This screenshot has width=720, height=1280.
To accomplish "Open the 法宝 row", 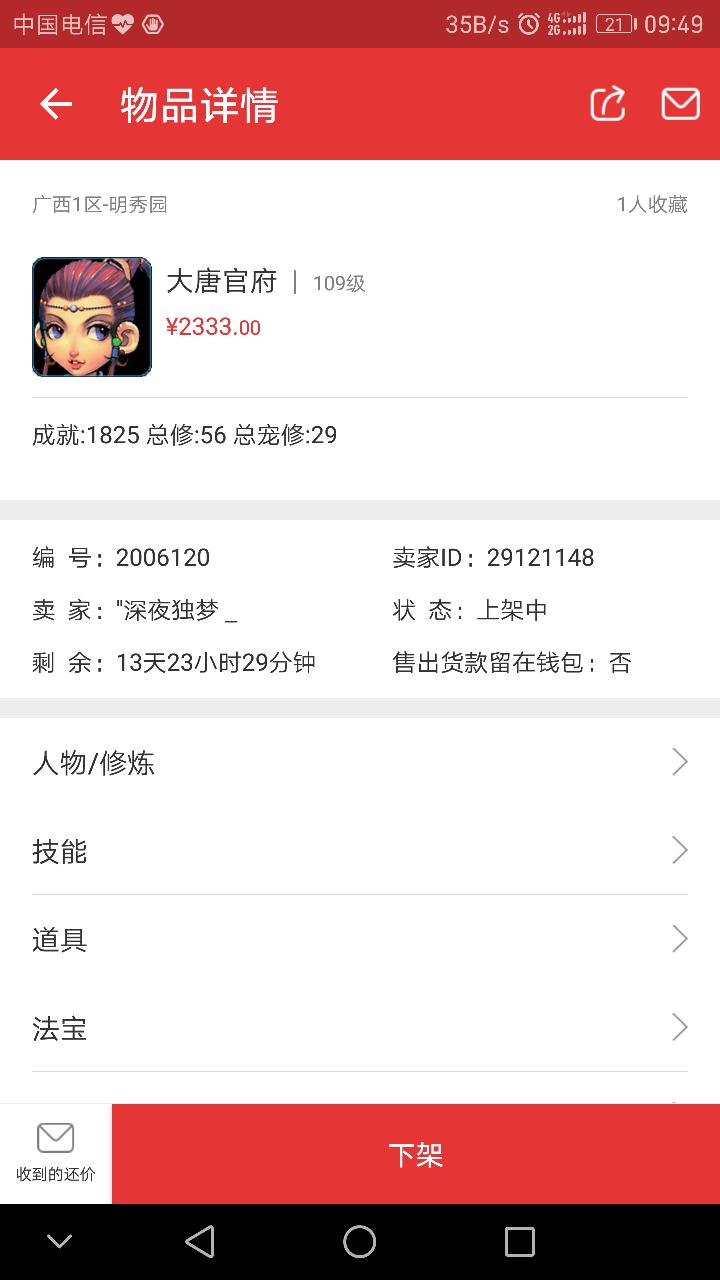I will point(360,1027).
